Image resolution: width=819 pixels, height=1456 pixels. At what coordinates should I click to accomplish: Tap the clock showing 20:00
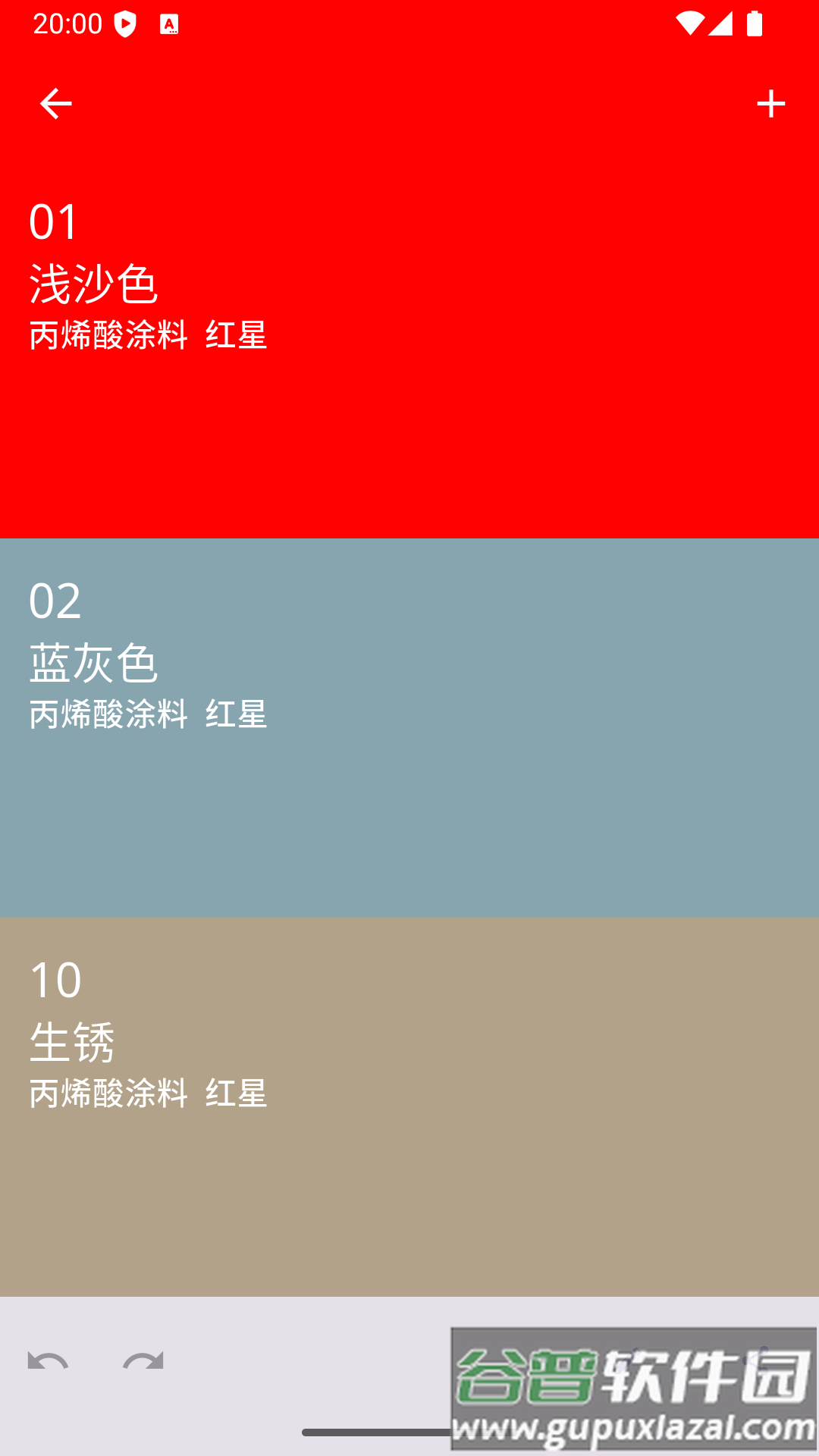point(66,23)
